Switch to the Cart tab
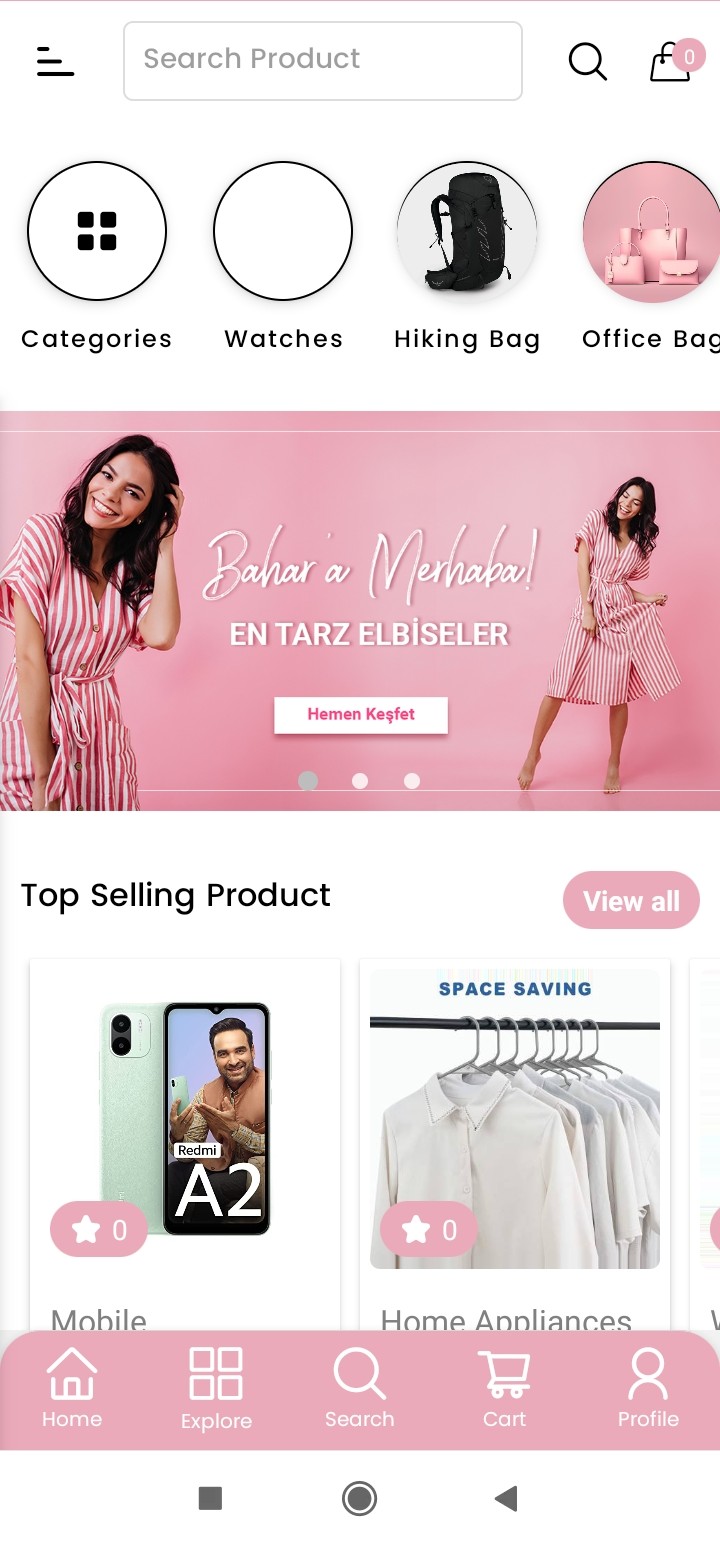Screen dimensions: 720x1545 pos(504,1388)
